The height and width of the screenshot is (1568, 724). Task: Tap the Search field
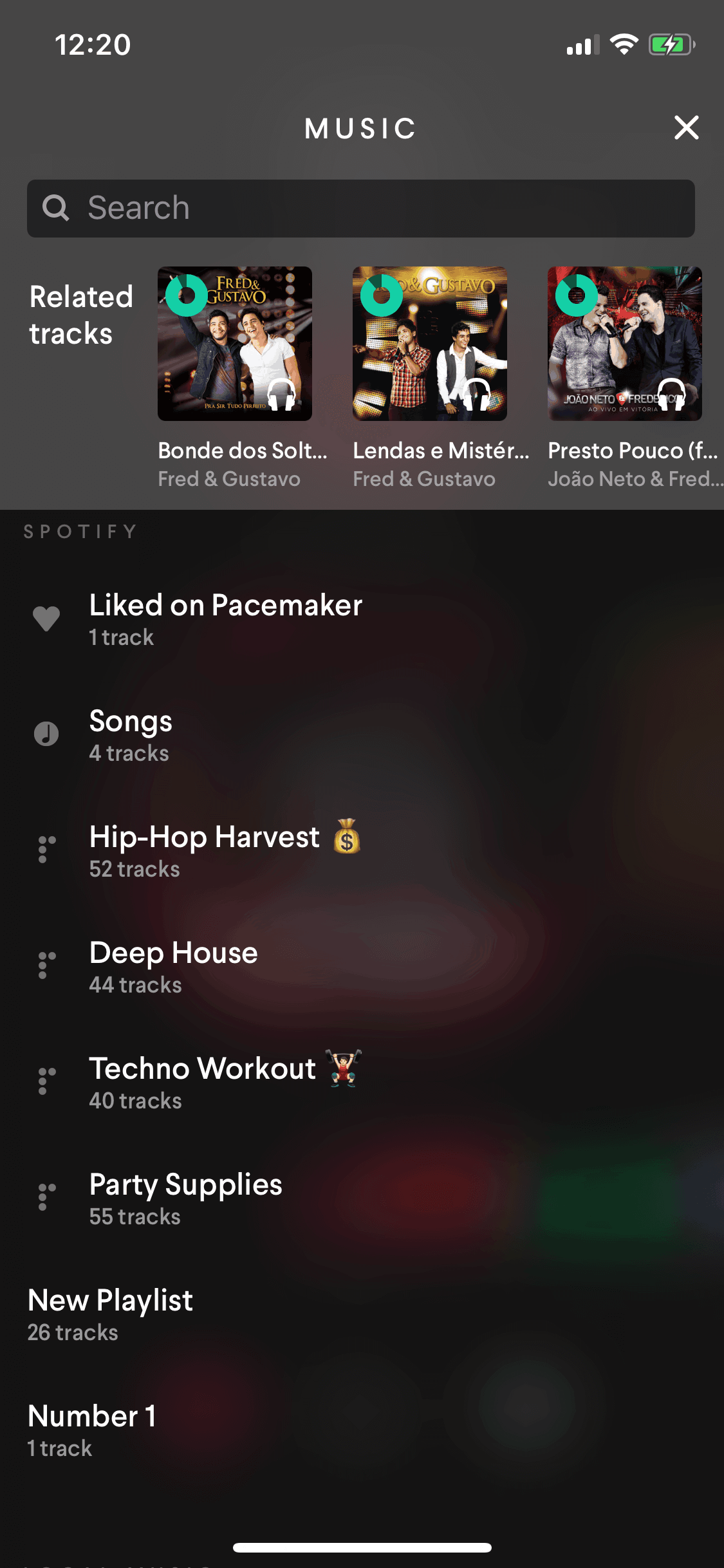361,209
